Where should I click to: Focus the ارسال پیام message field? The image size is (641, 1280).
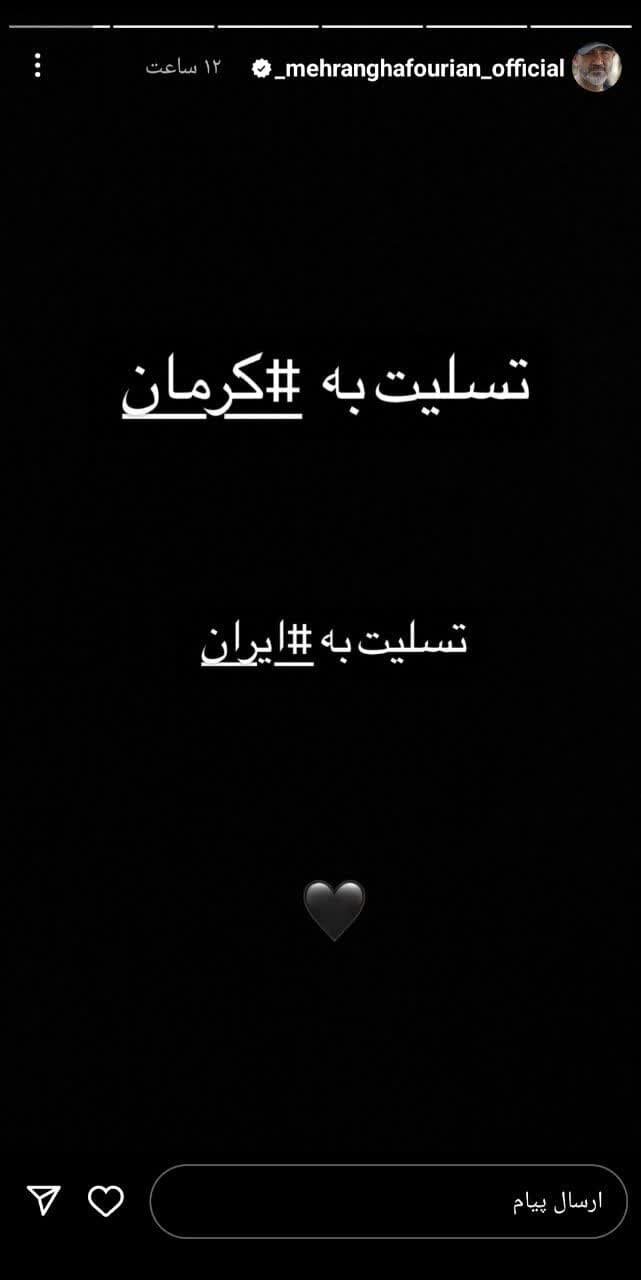(388, 1201)
